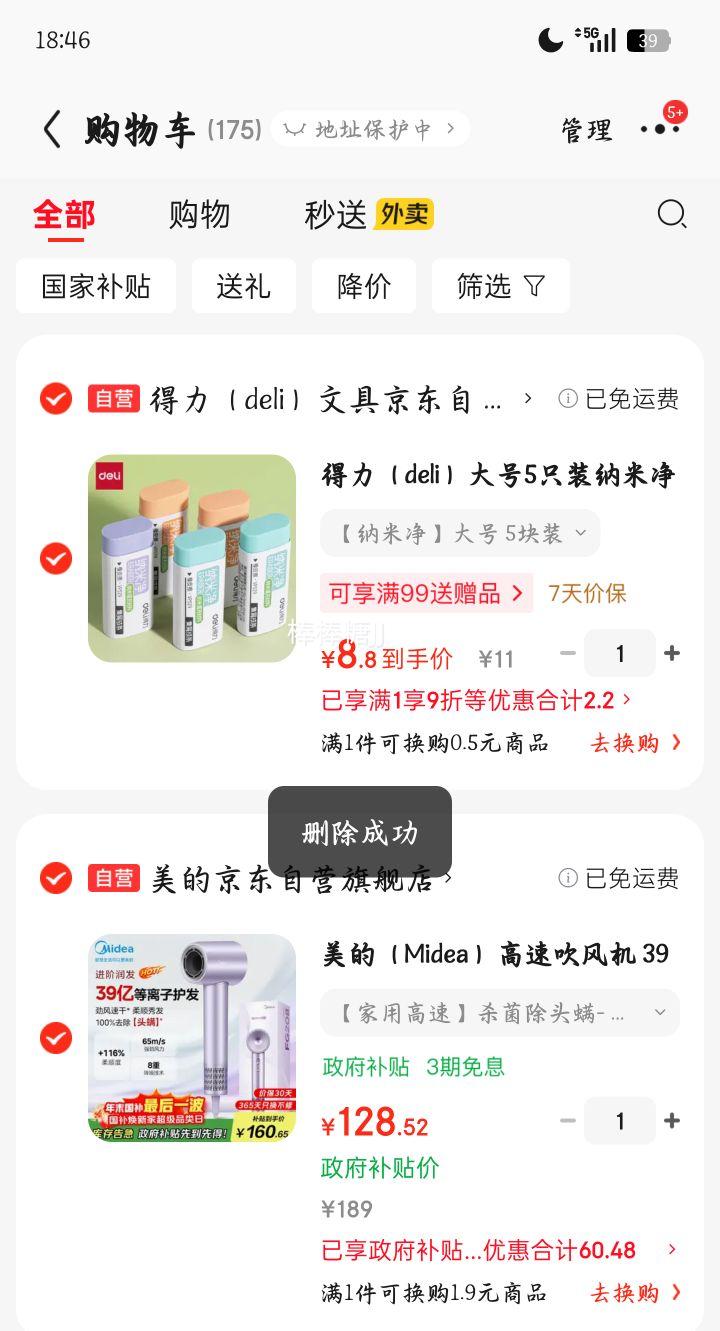Tap the 地址保护中 address bubble

tap(370, 130)
